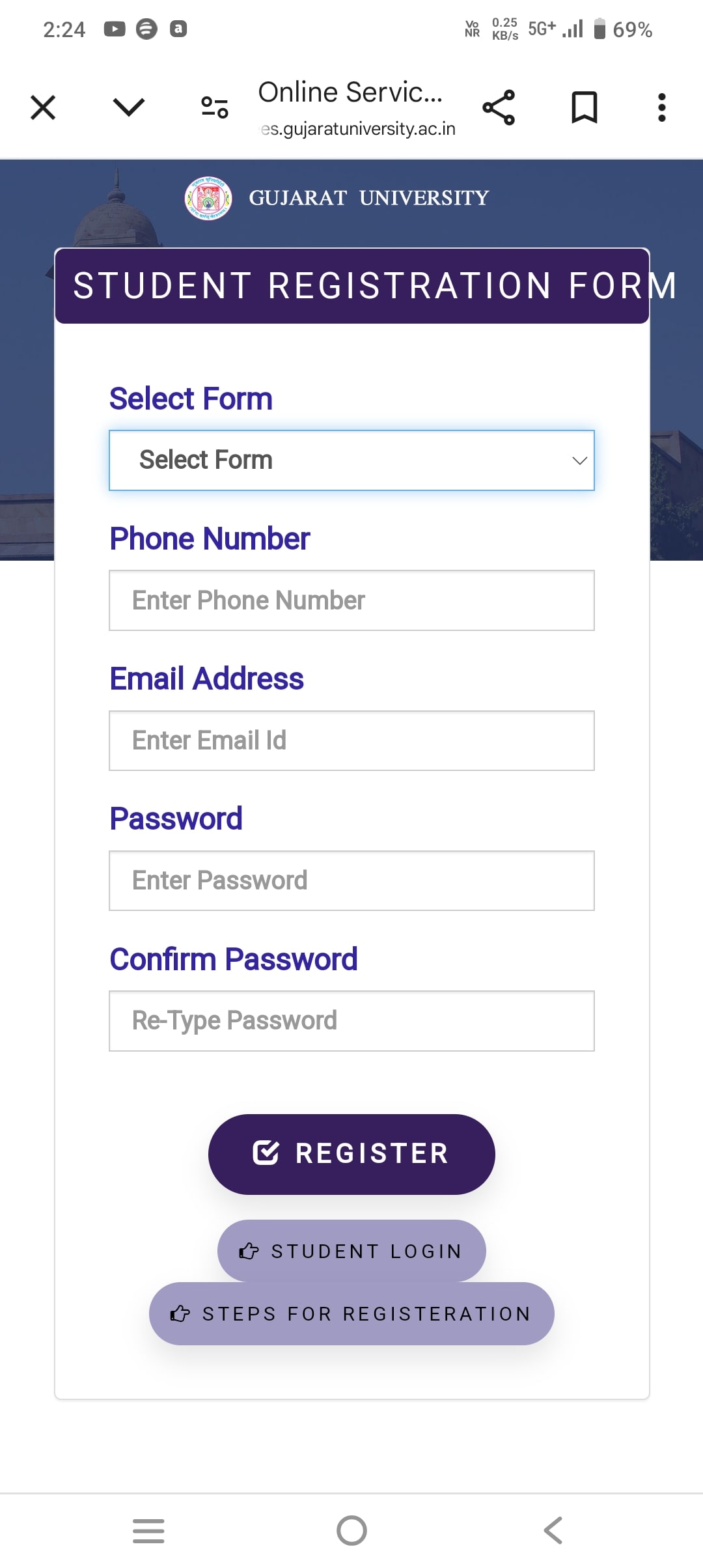Select the Enter Password field
Screen dimensions: 703x1568
pos(351,880)
